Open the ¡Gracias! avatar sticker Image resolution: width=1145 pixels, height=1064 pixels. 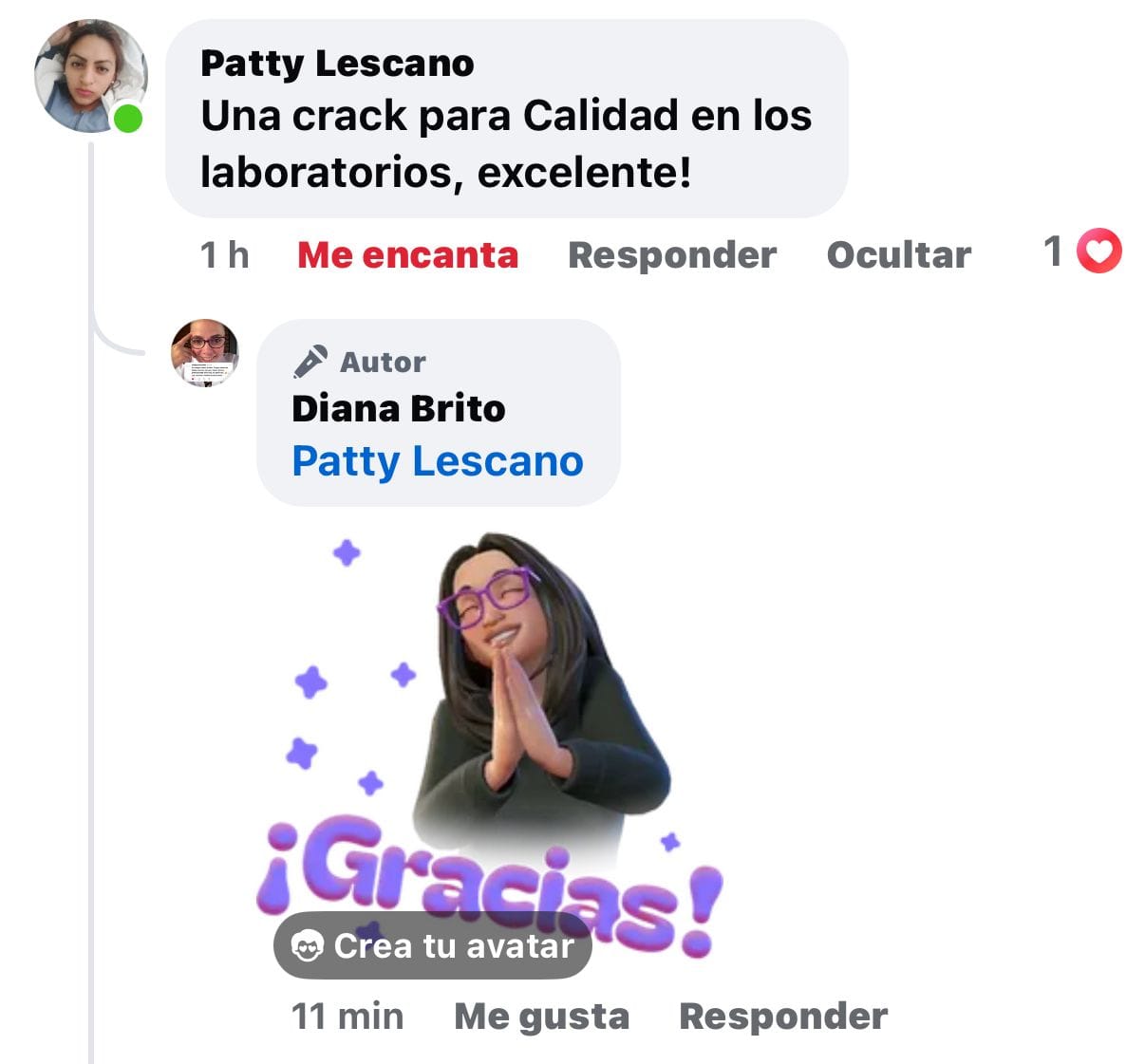click(513, 721)
